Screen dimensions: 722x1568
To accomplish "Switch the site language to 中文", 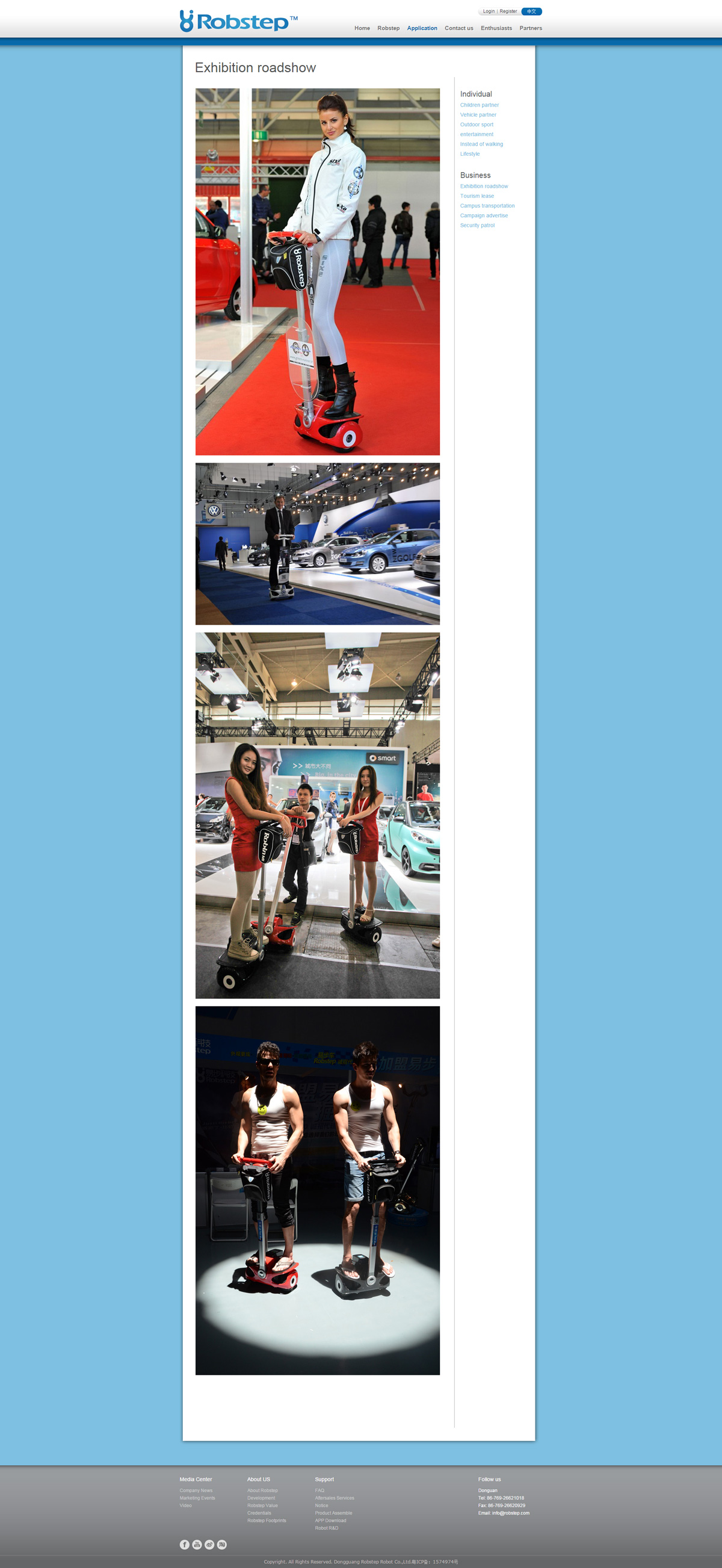I will pyautogui.click(x=531, y=11).
